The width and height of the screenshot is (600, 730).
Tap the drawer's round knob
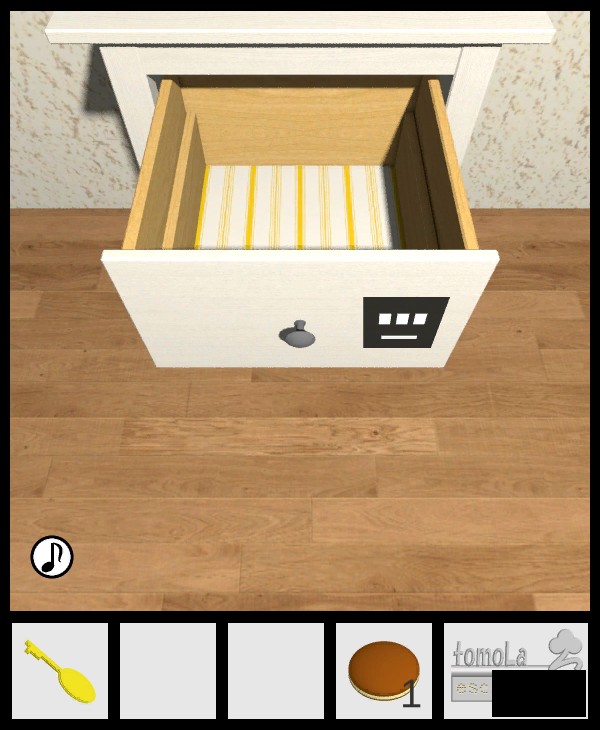click(x=297, y=335)
